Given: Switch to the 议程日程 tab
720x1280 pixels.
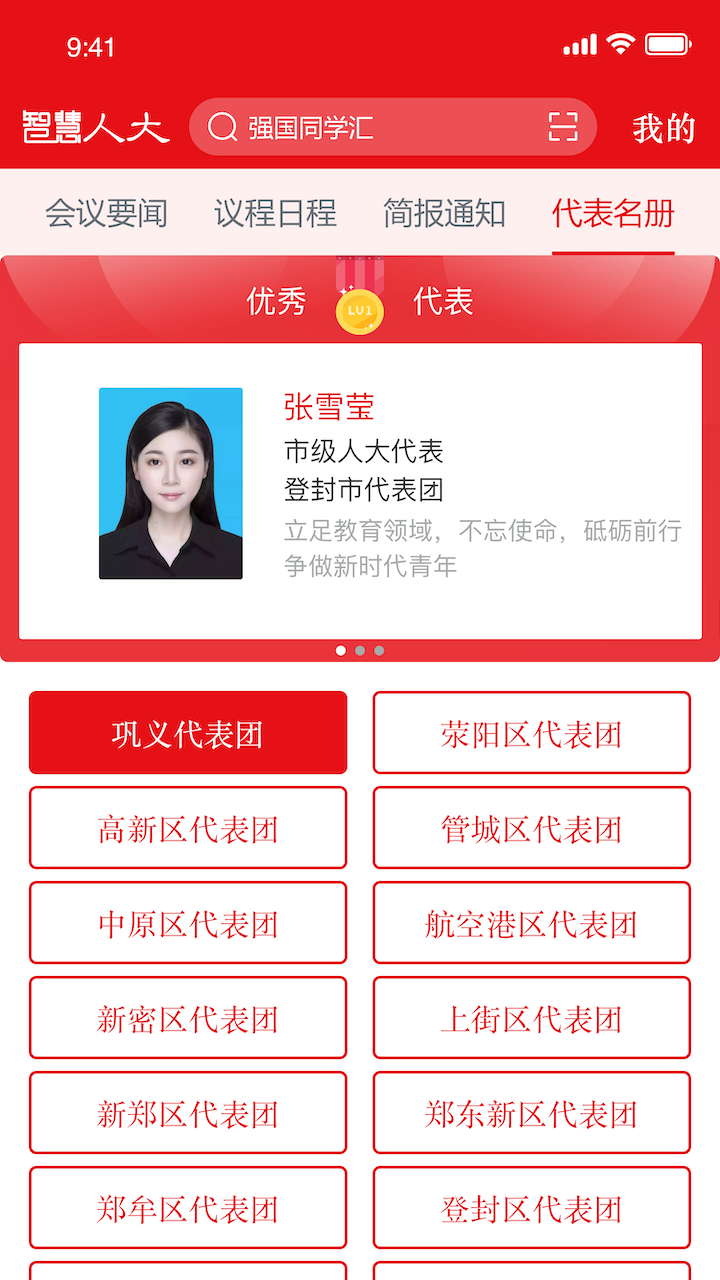Looking at the screenshot, I should (x=275, y=213).
